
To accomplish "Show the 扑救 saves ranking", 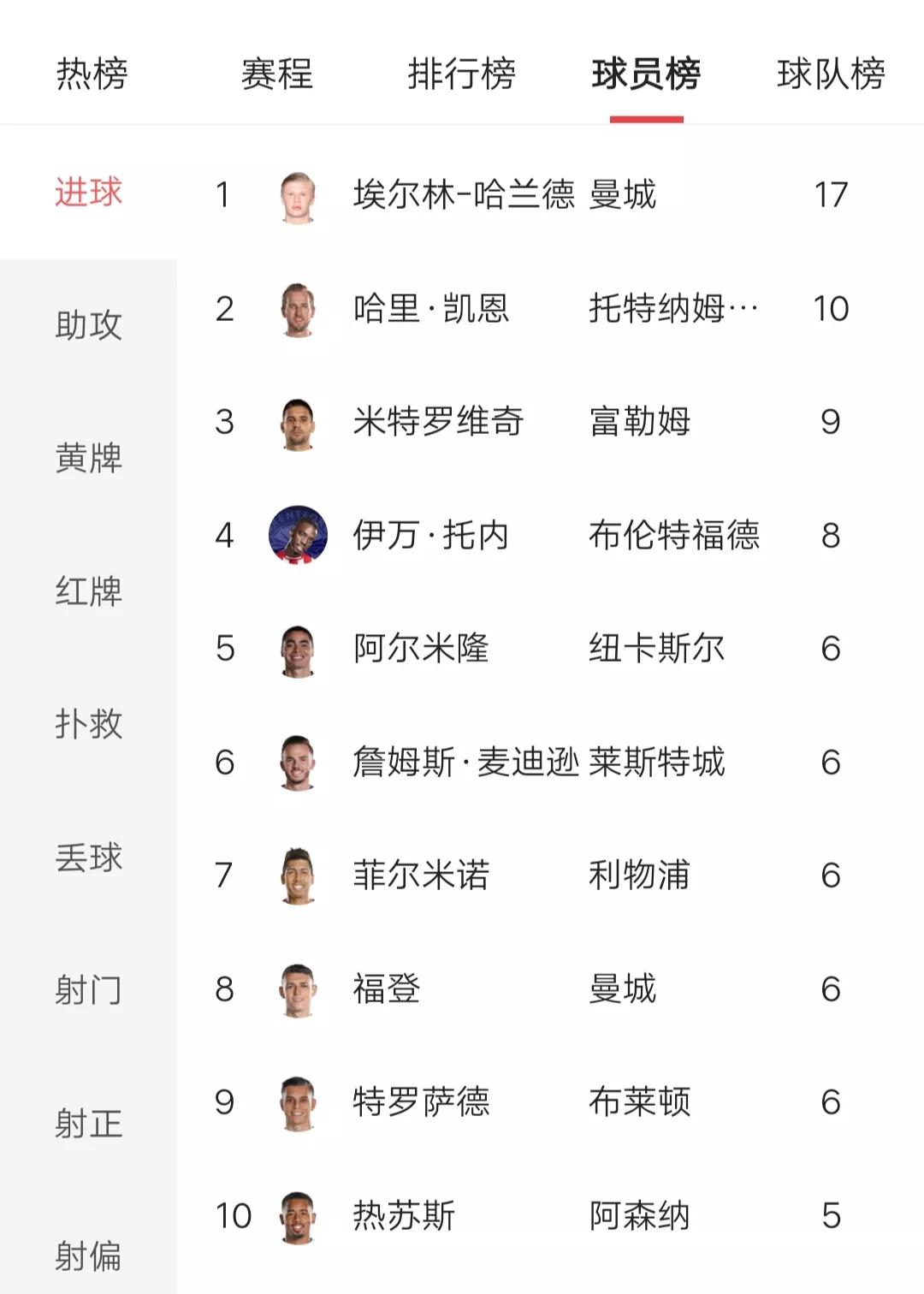I will pos(88,724).
